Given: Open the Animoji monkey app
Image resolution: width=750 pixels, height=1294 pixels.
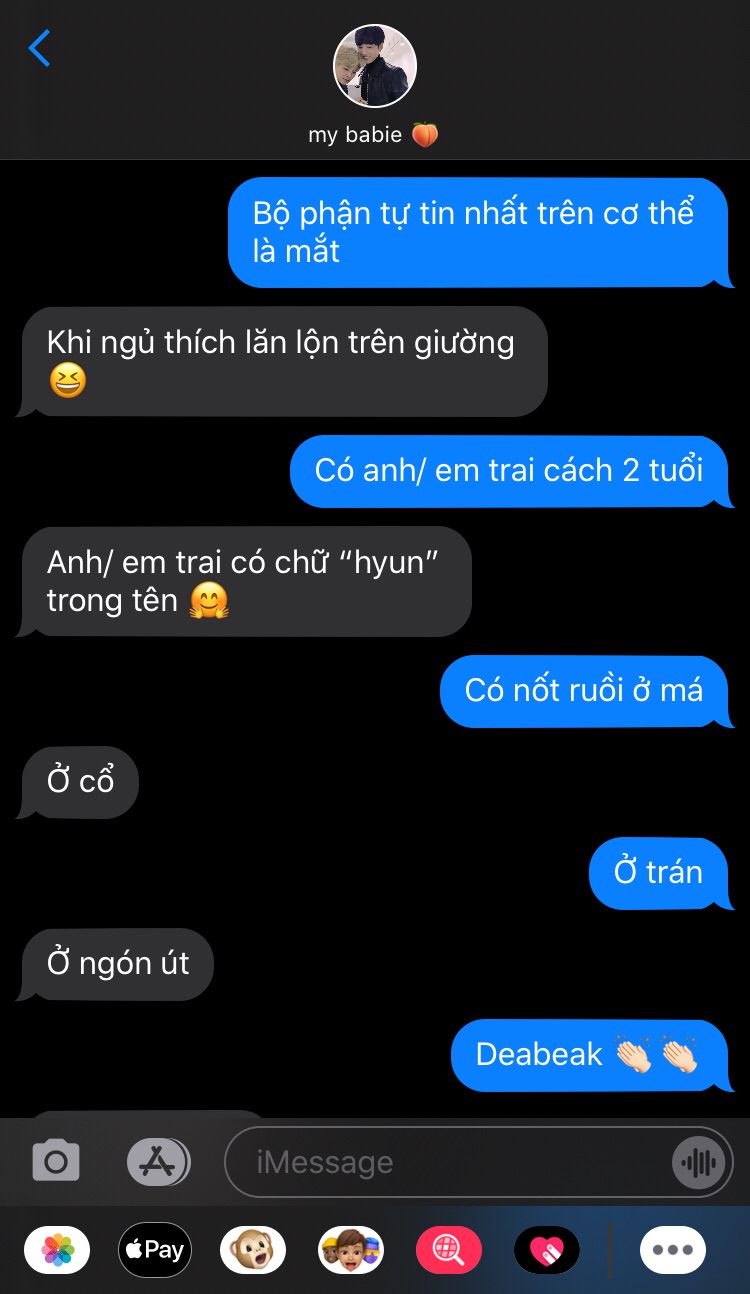Looking at the screenshot, I should [253, 1250].
